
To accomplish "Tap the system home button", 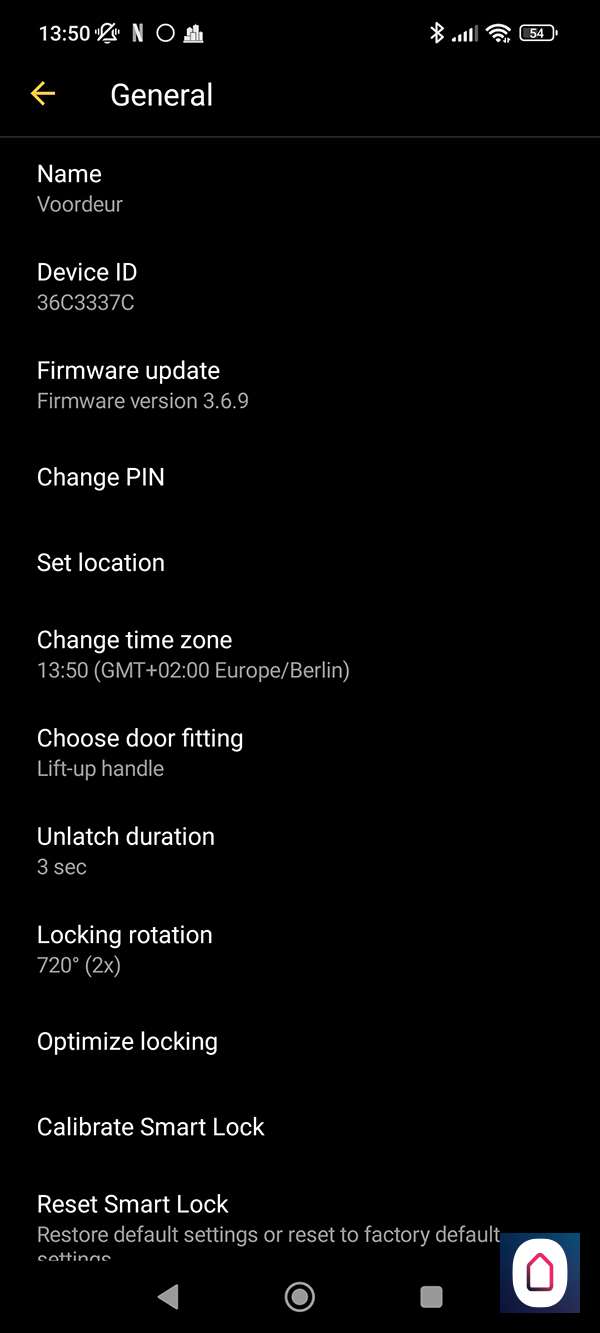I will [x=299, y=1297].
